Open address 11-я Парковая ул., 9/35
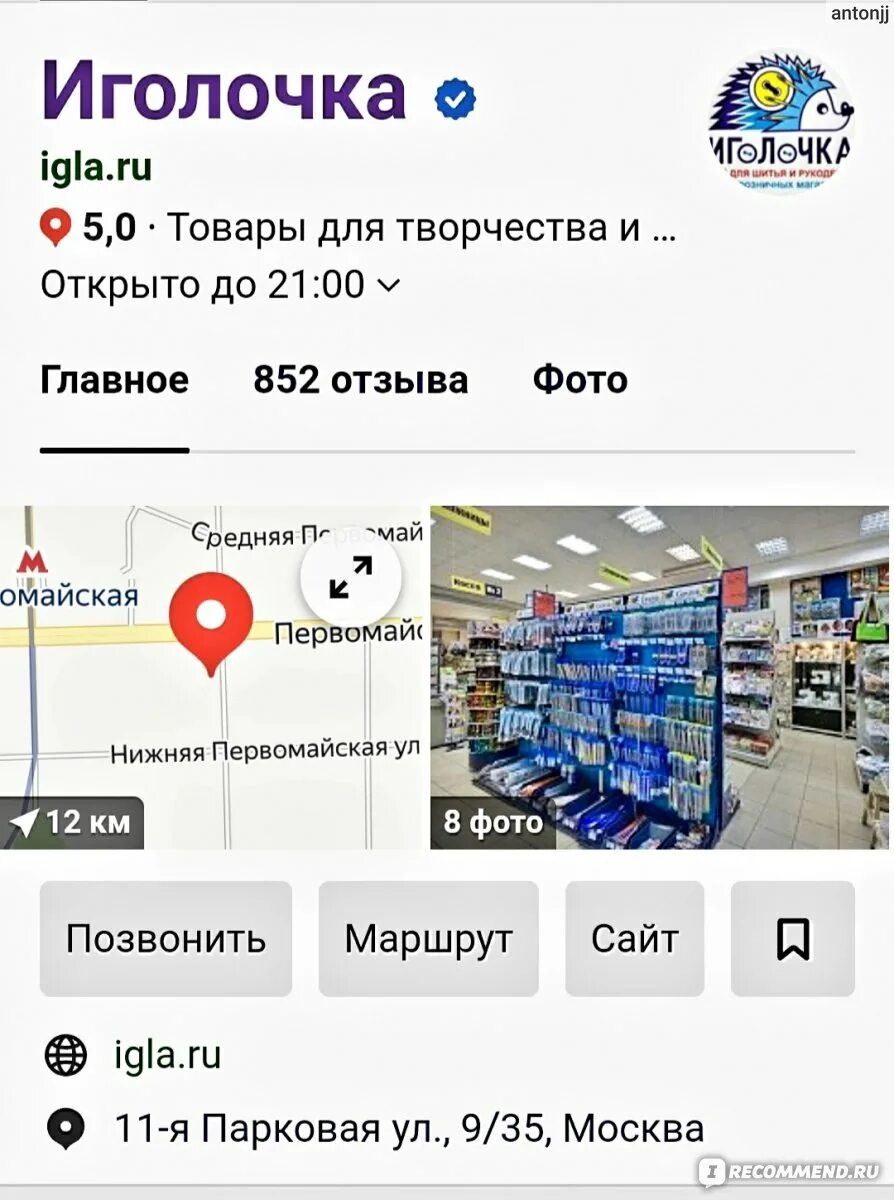The height and width of the screenshot is (1200, 894). point(408,1129)
